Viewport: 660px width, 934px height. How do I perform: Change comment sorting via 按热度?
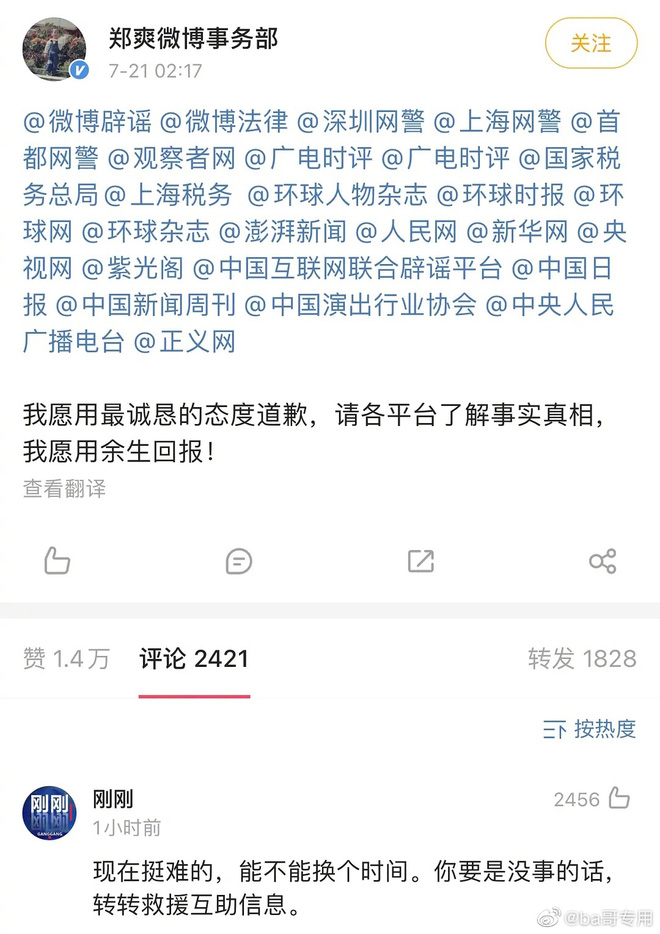[590, 729]
